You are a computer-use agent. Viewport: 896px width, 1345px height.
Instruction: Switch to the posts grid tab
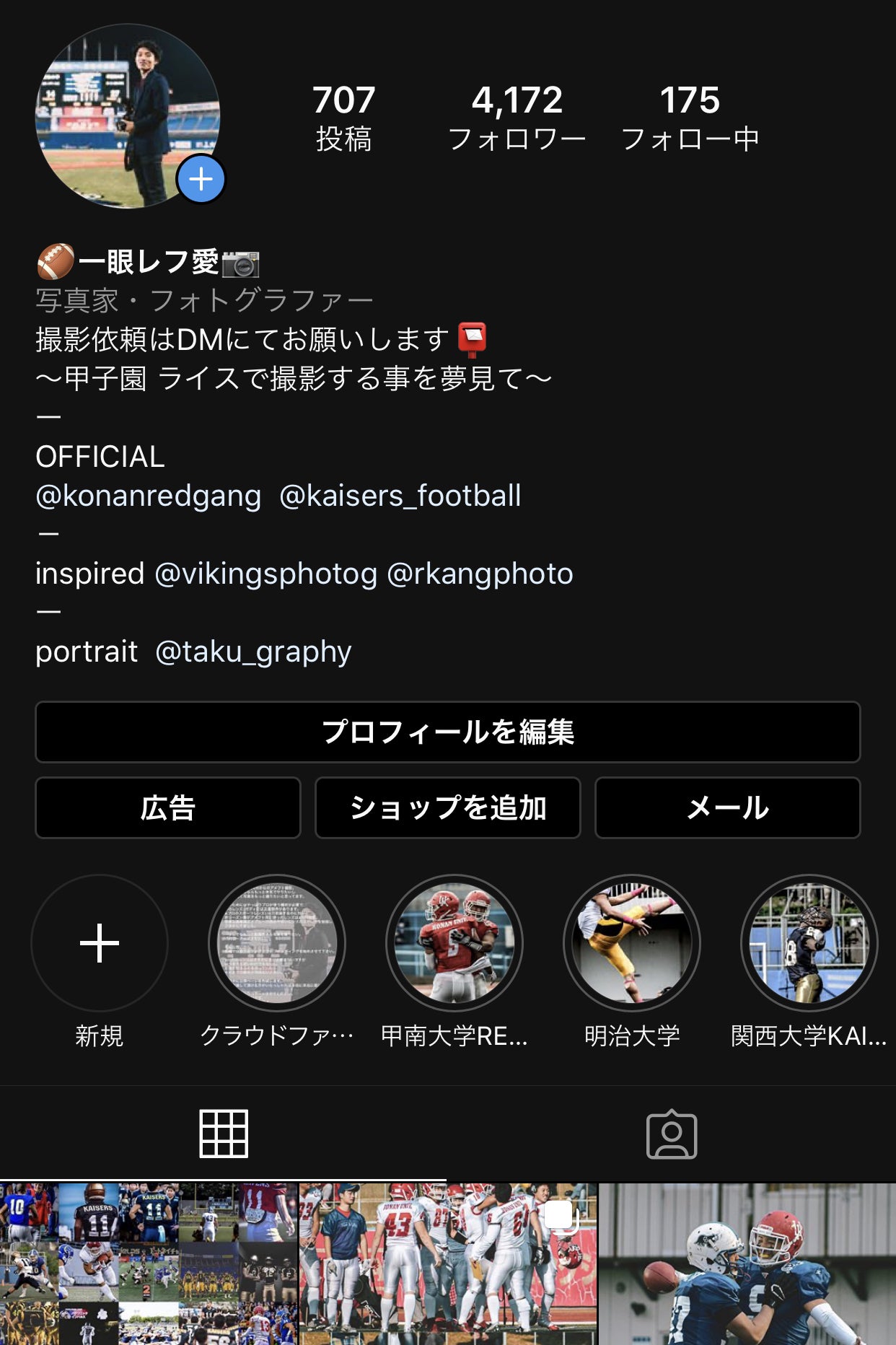224,1134
